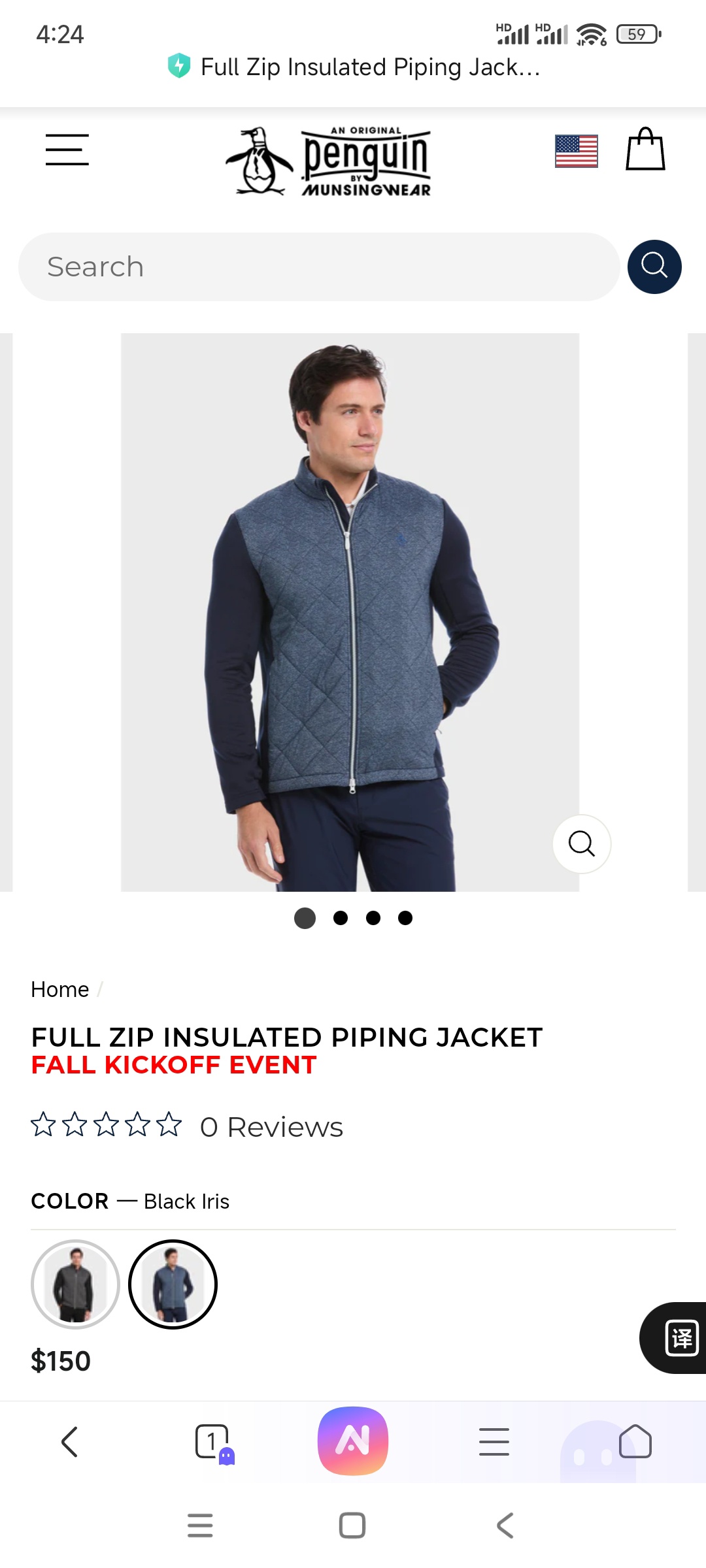Open system recent apps
The width and height of the screenshot is (706, 1568).
tap(200, 1526)
